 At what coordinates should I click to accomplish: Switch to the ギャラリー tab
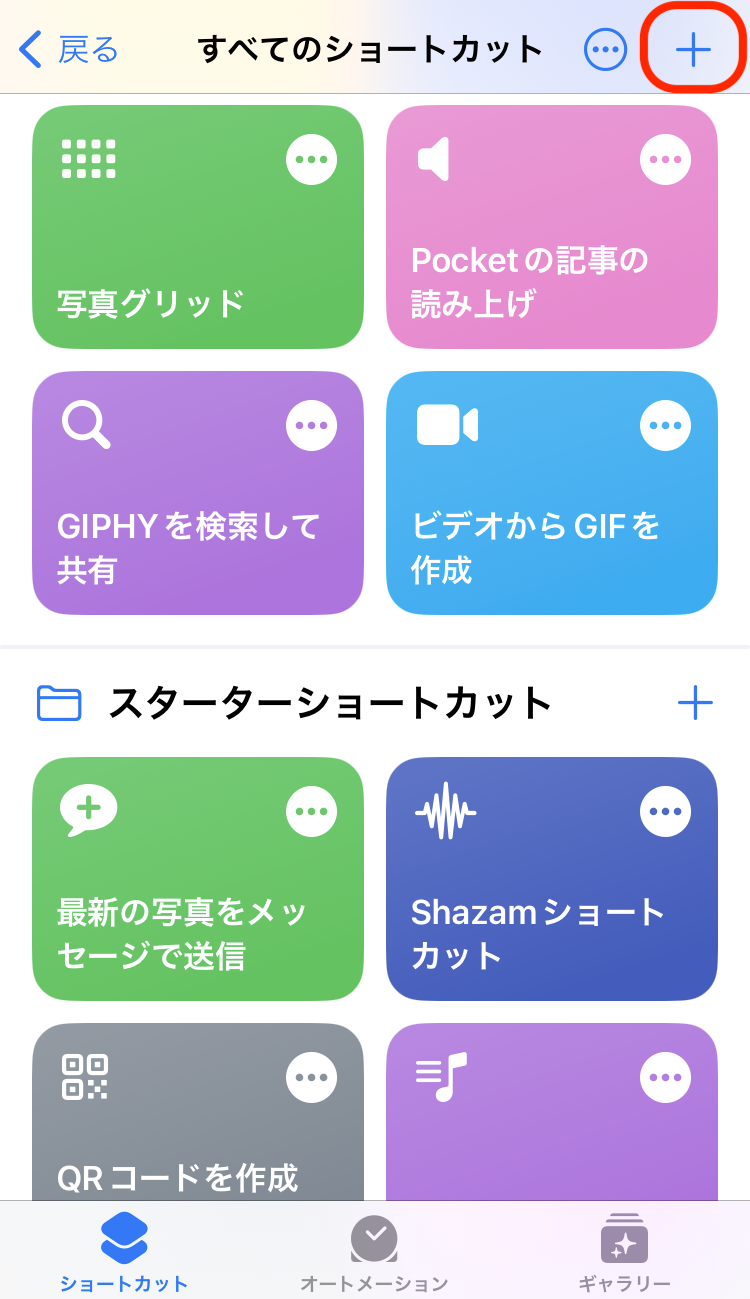625,1253
